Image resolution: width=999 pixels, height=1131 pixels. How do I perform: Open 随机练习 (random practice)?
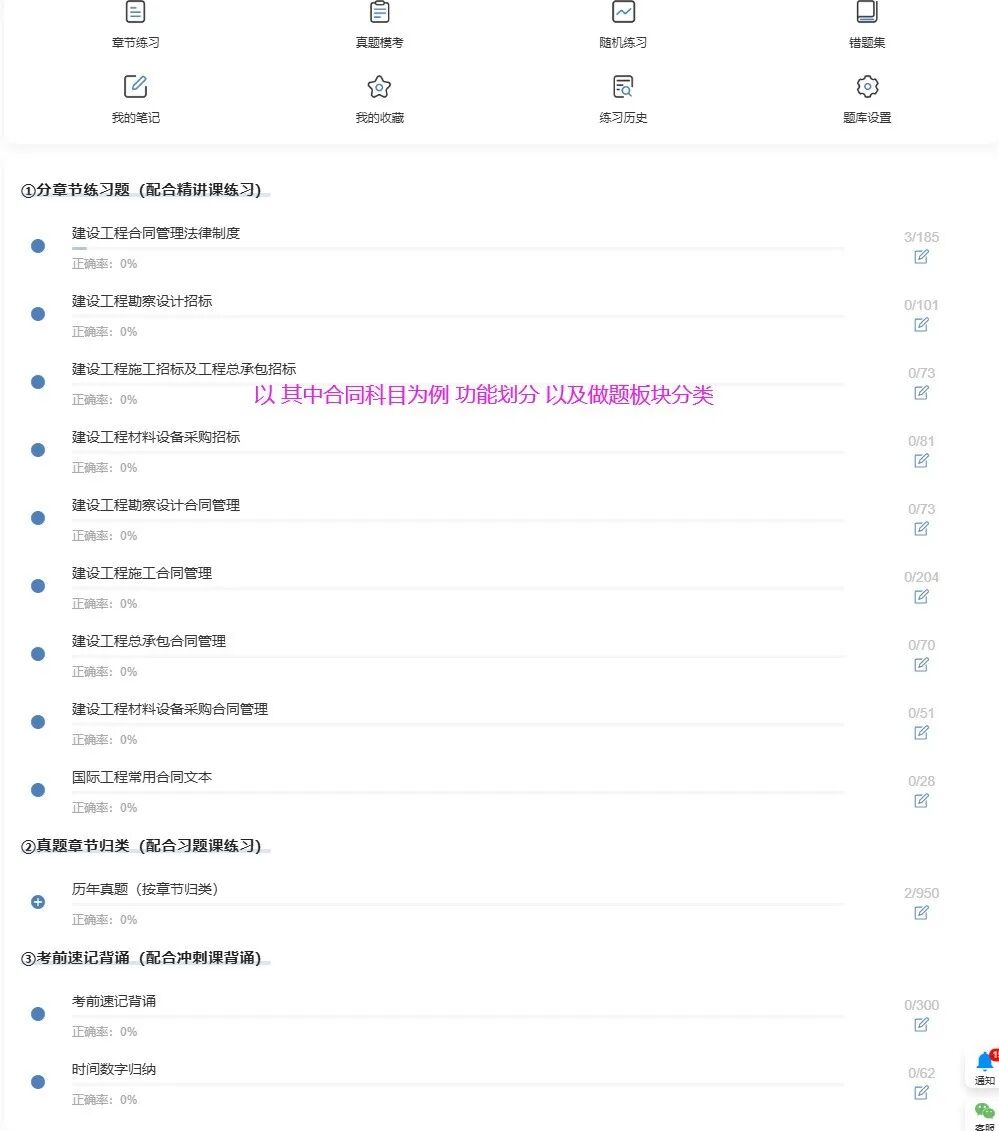pos(622,25)
